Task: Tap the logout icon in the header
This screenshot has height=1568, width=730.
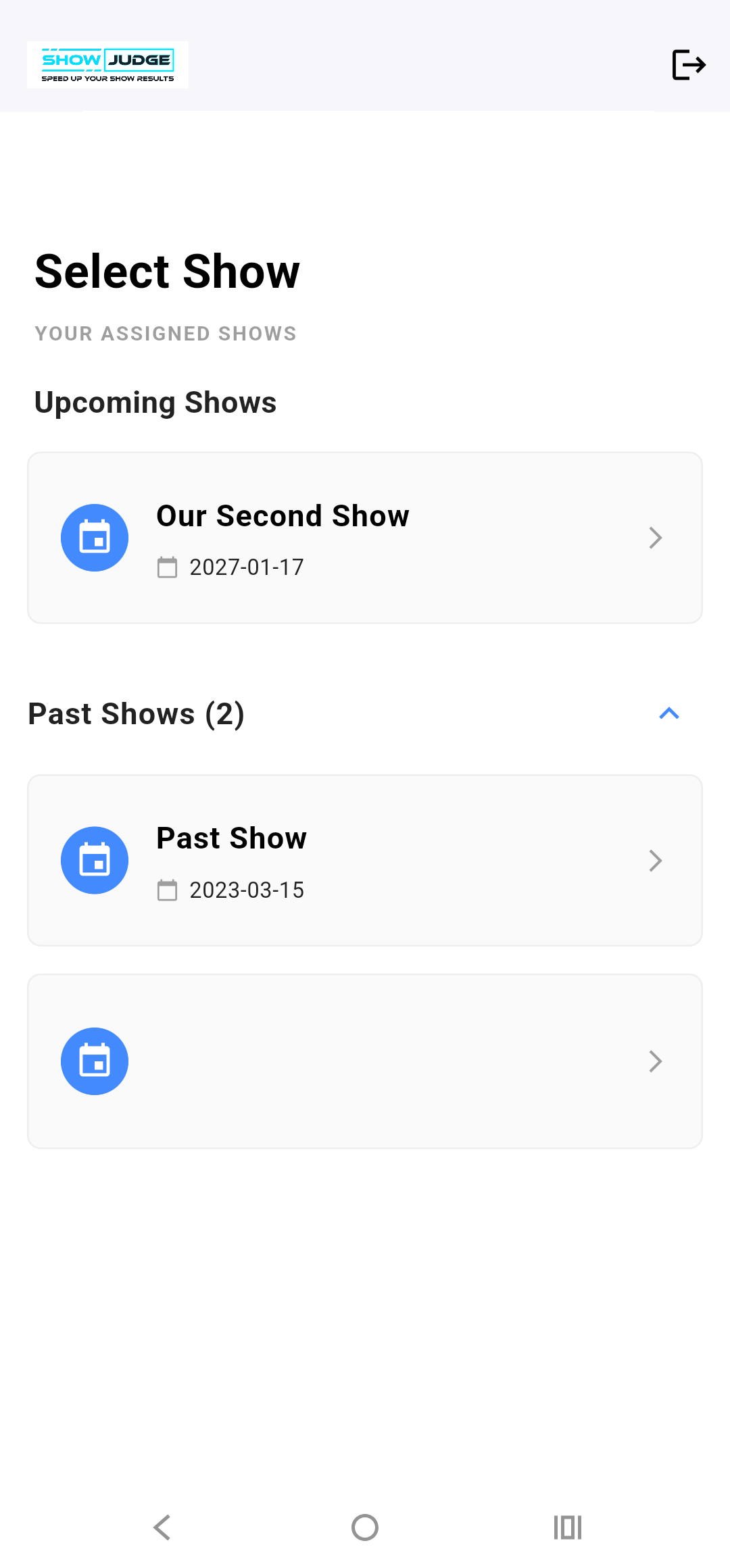Action: 689,65
